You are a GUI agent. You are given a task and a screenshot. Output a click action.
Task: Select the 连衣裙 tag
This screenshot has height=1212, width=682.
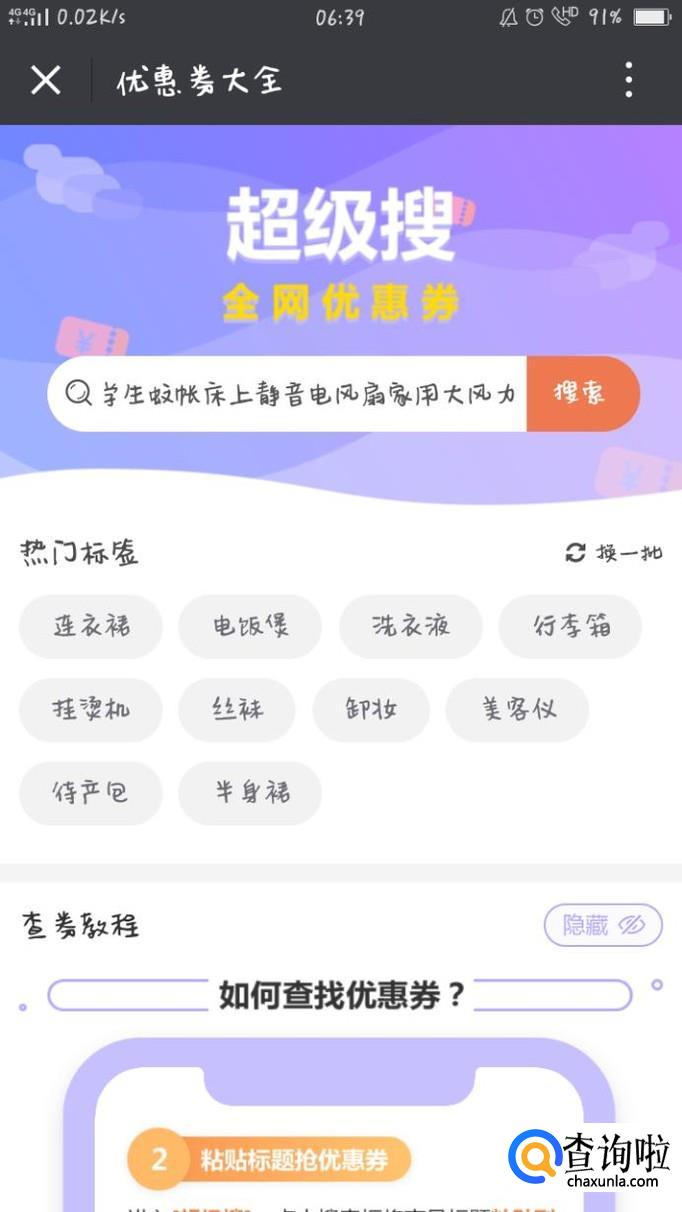pos(91,627)
